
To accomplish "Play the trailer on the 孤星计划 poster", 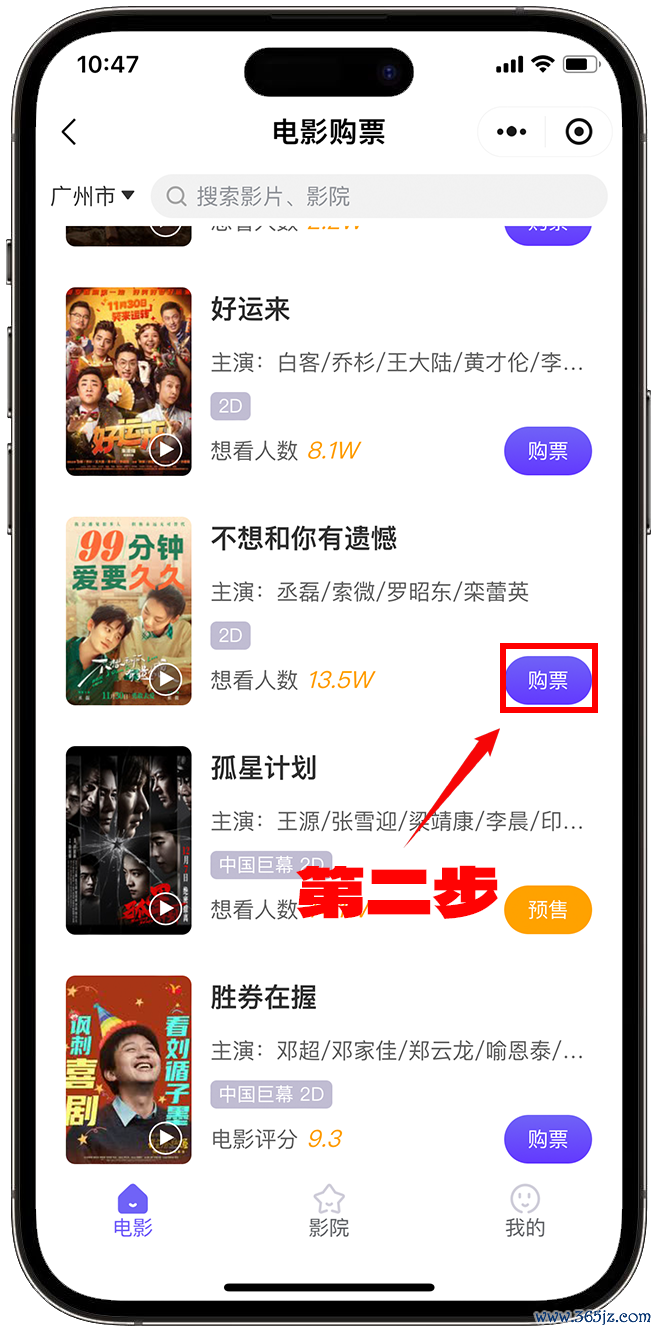I will (165, 909).
